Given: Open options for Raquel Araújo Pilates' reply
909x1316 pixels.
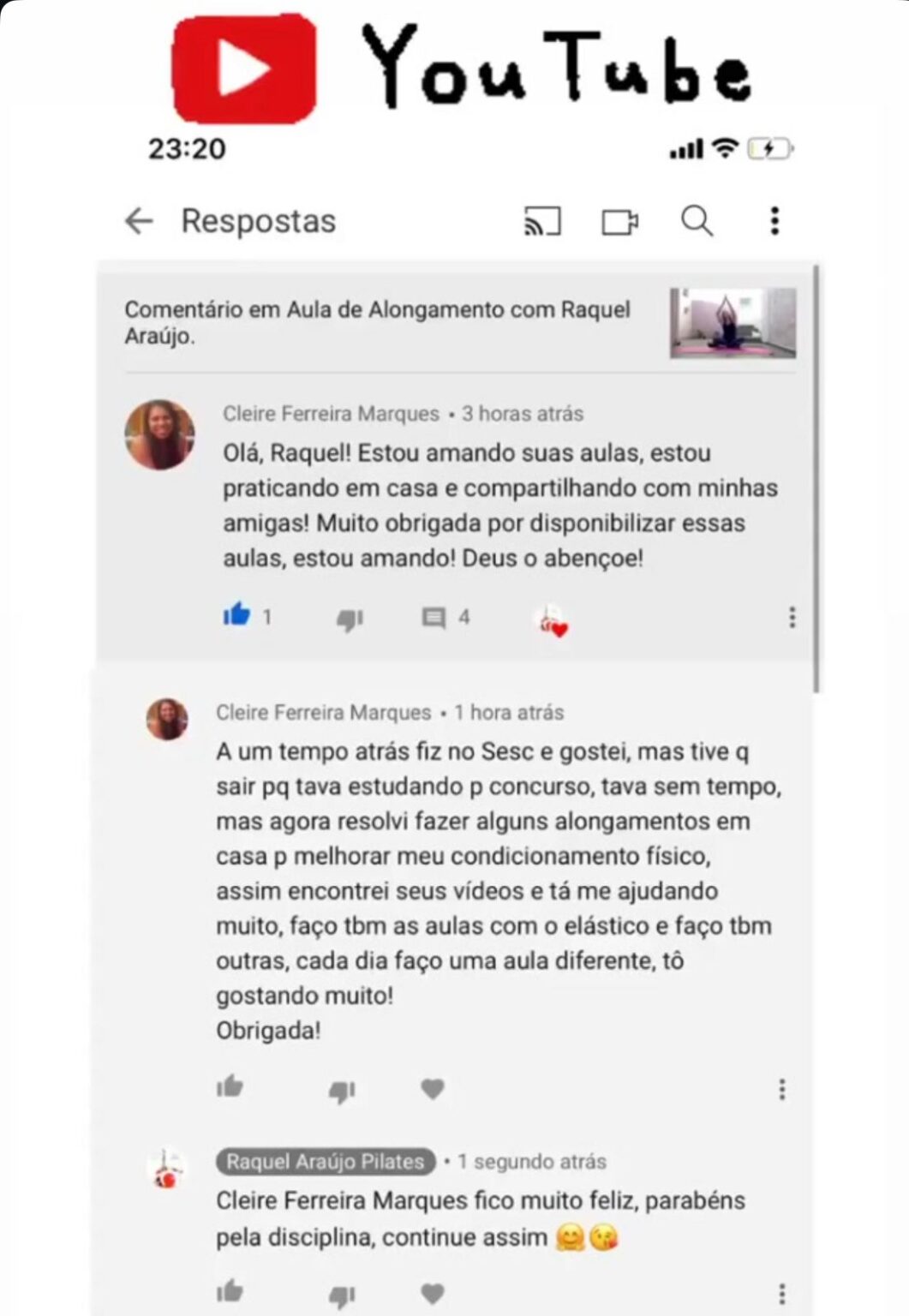Looking at the screenshot, I should point(781,1293).
